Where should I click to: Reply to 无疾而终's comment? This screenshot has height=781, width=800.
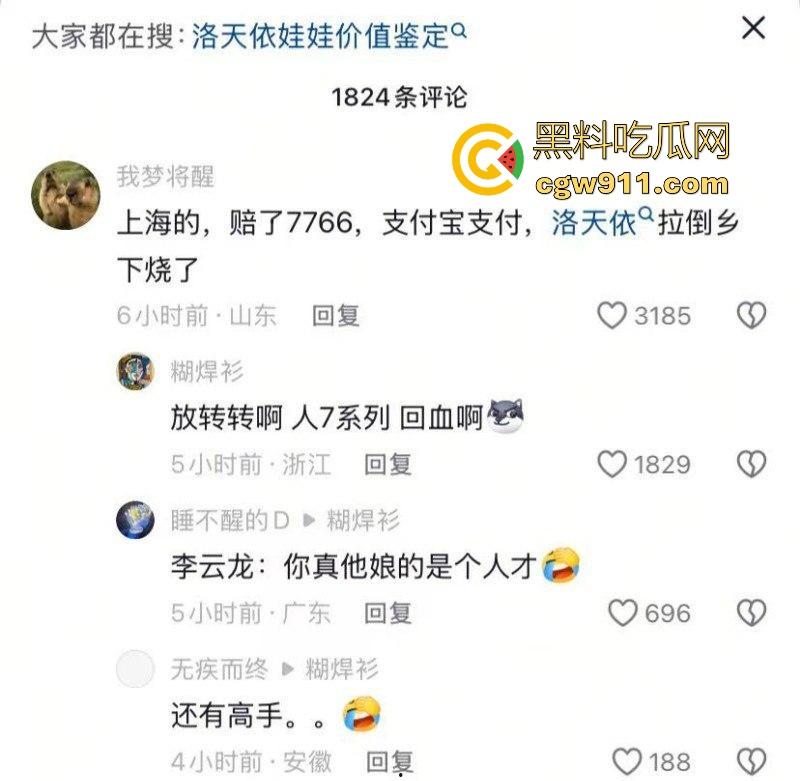[x=387, y=761]
